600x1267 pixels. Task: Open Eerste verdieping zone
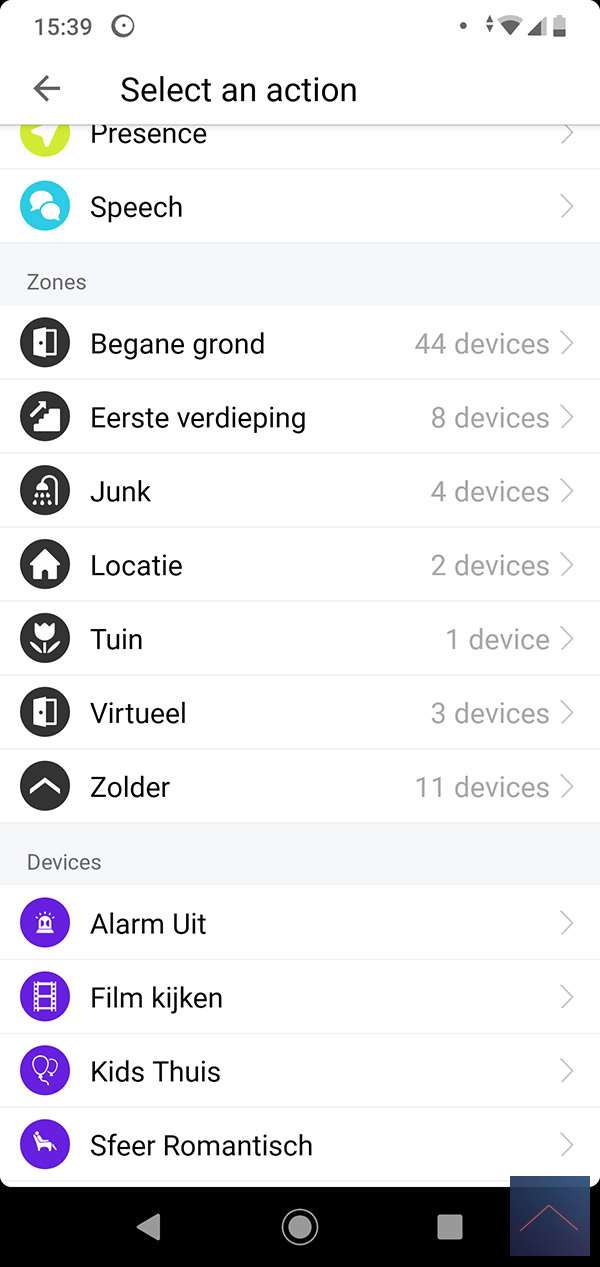300,418
